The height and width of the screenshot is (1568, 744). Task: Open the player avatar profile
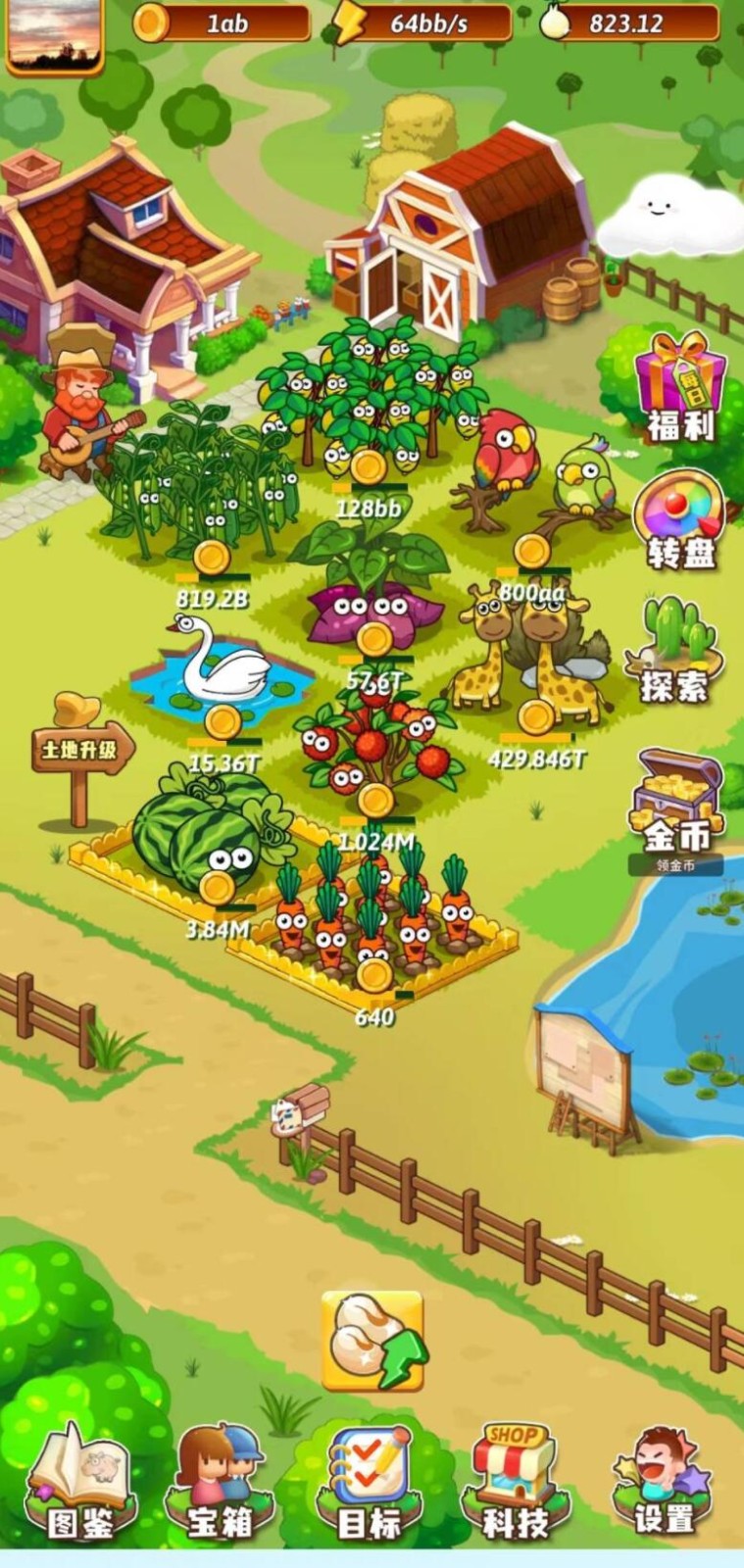(55, 36)
